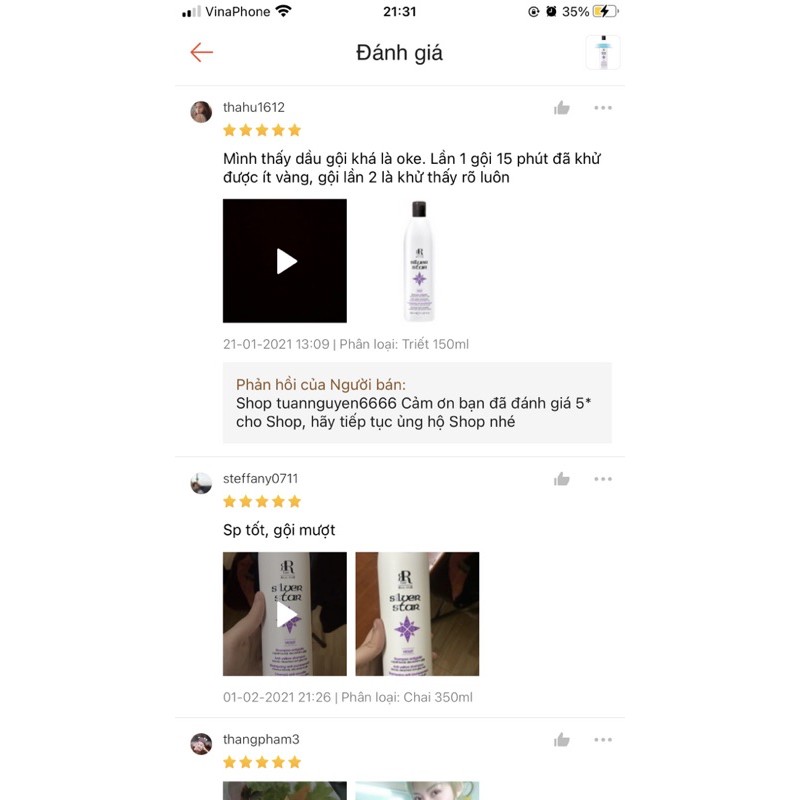Screen dimensions: 800x800
Task: Like steffany0711's review
Action: tap(562, 480)
